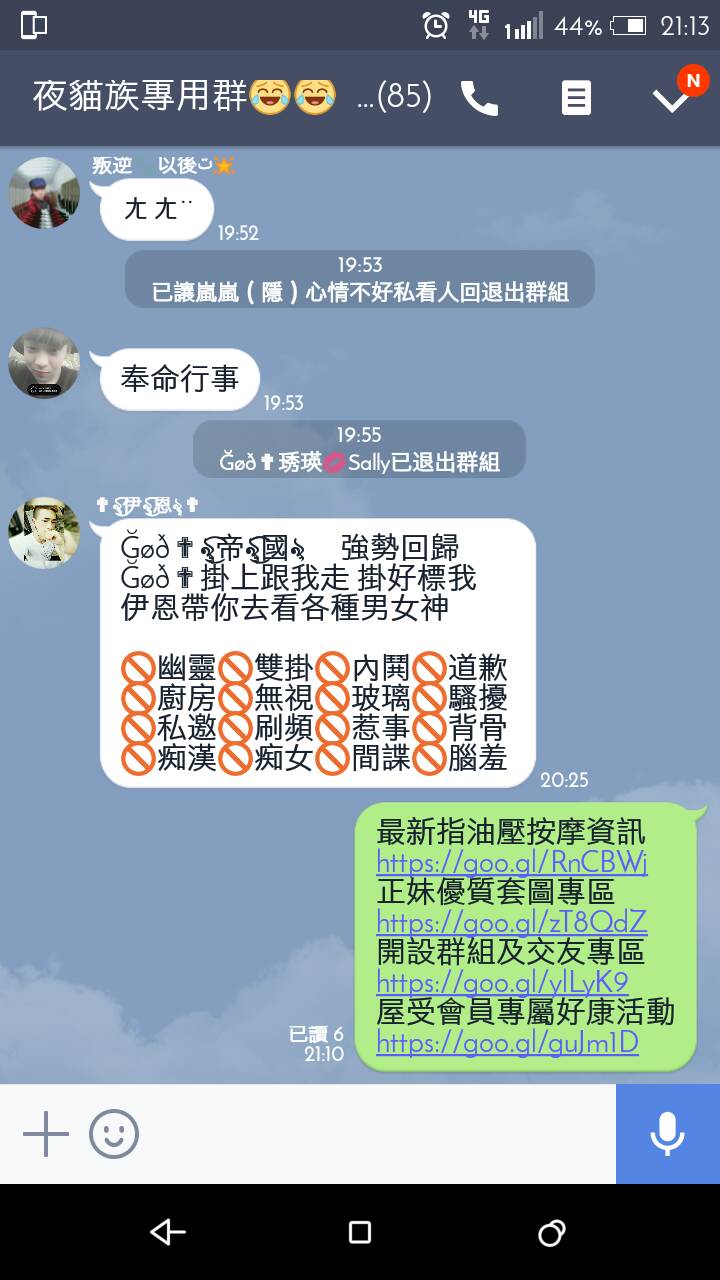The height and width of the screenshot is (1280, 720).
Task: Start a group voice call
Action: [479, 98]
